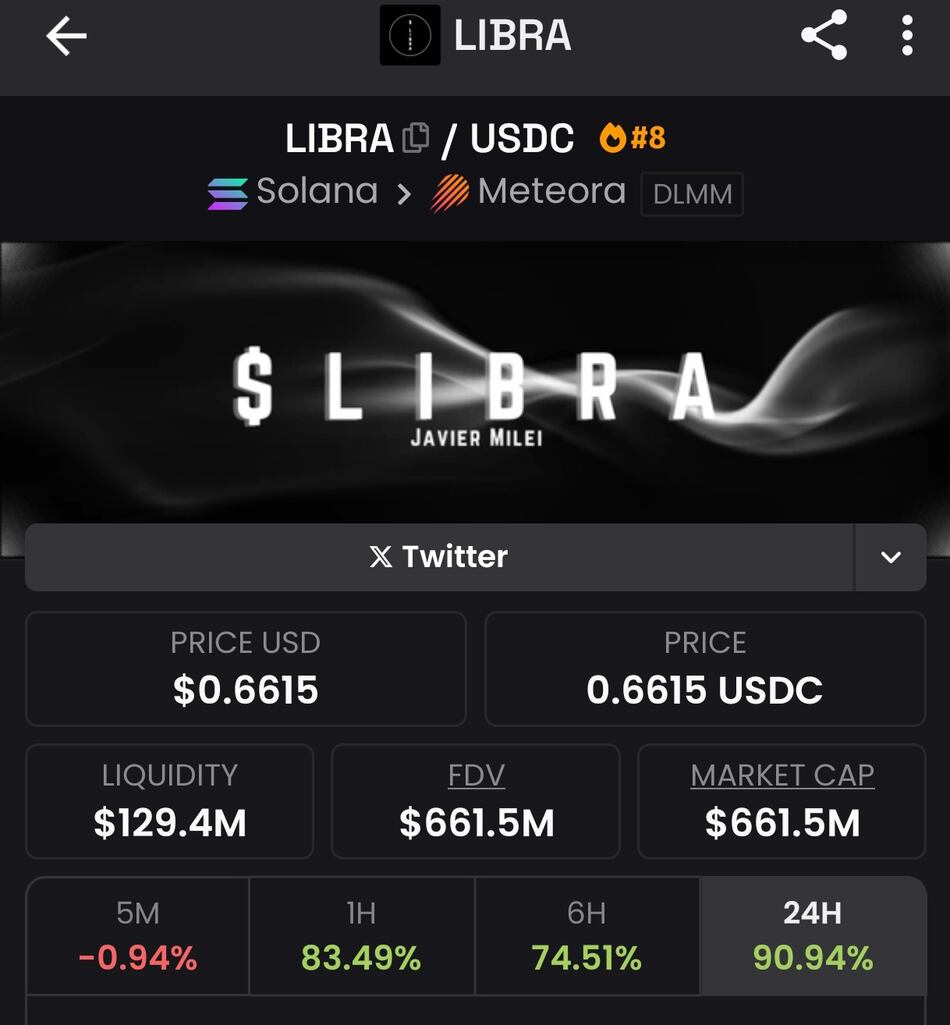
Task: Open the three-dot overflow menu
Action: tap(906, 36)
